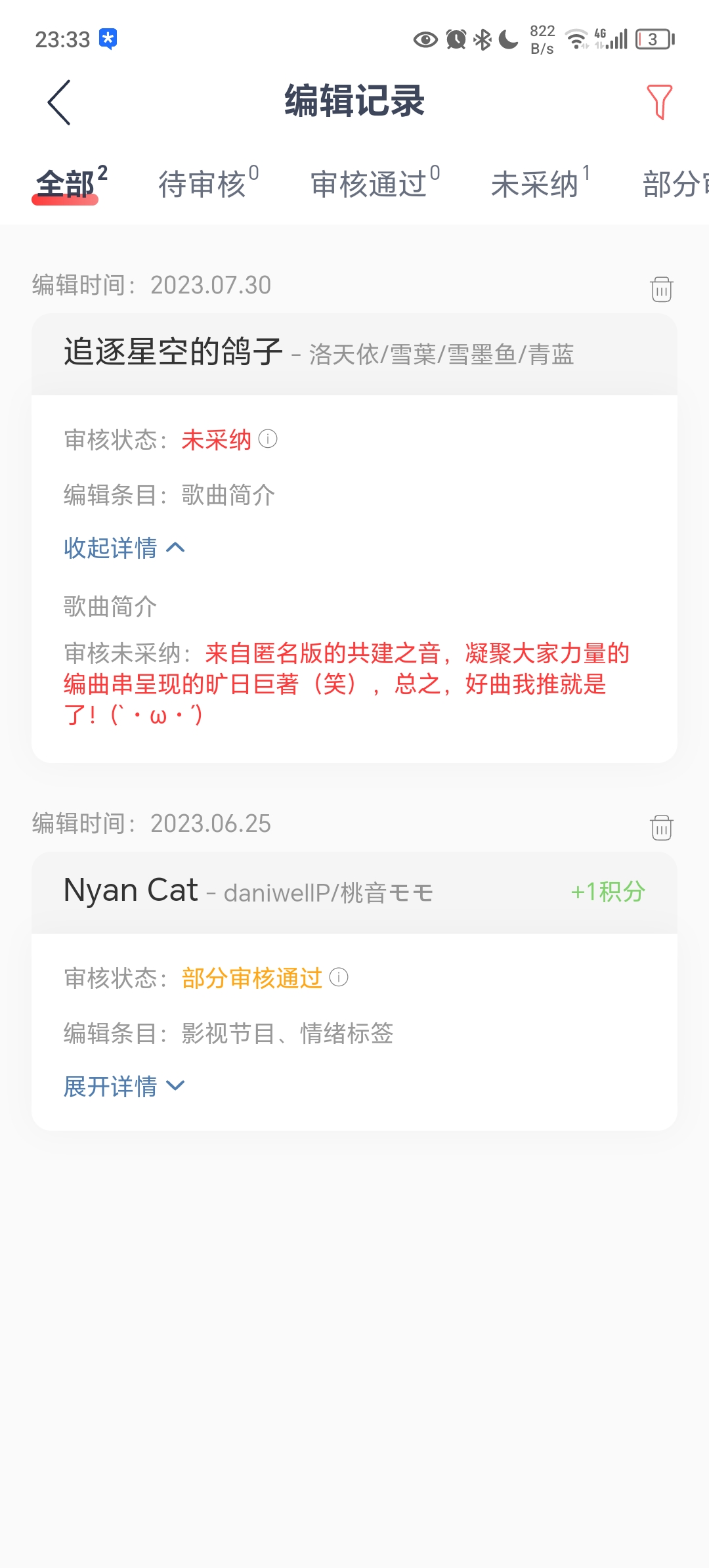This screenshot has width=709, height=1568.
Task: View info icon next to 部分审核通过
Action: [x=339, y=977]
